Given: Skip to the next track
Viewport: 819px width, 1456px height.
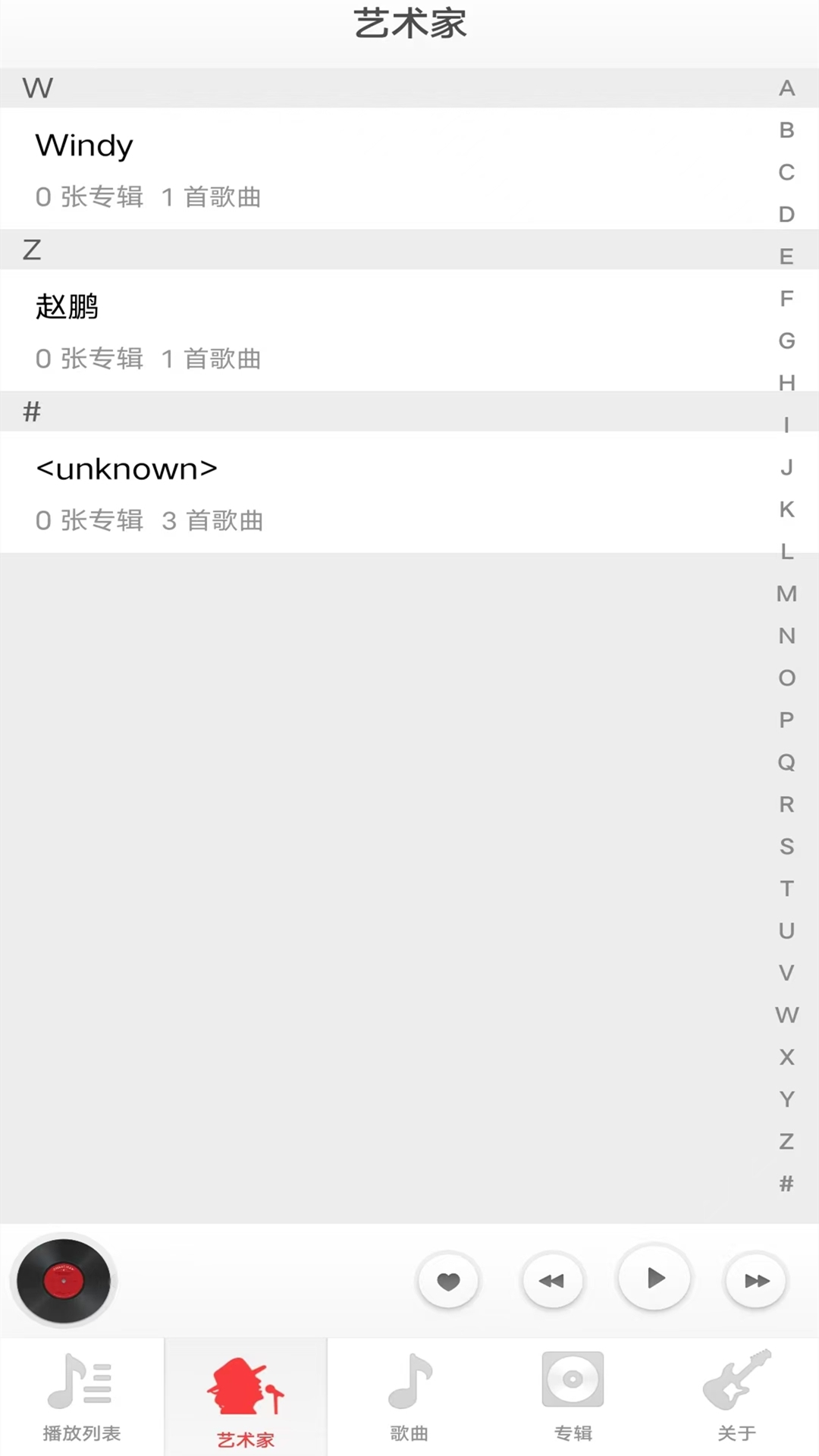Looking at the screenshot, I should (756, 1281).
